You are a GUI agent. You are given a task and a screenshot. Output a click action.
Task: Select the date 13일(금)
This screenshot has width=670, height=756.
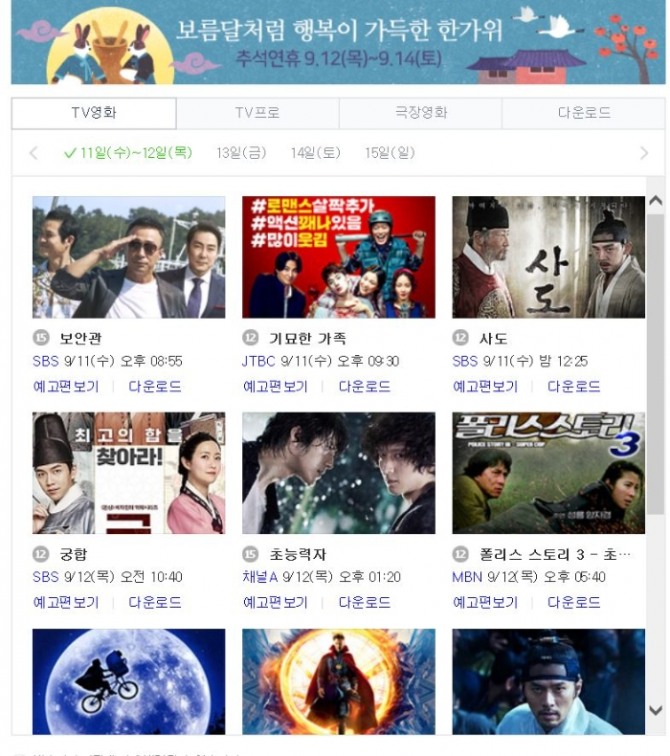(241, 153)
